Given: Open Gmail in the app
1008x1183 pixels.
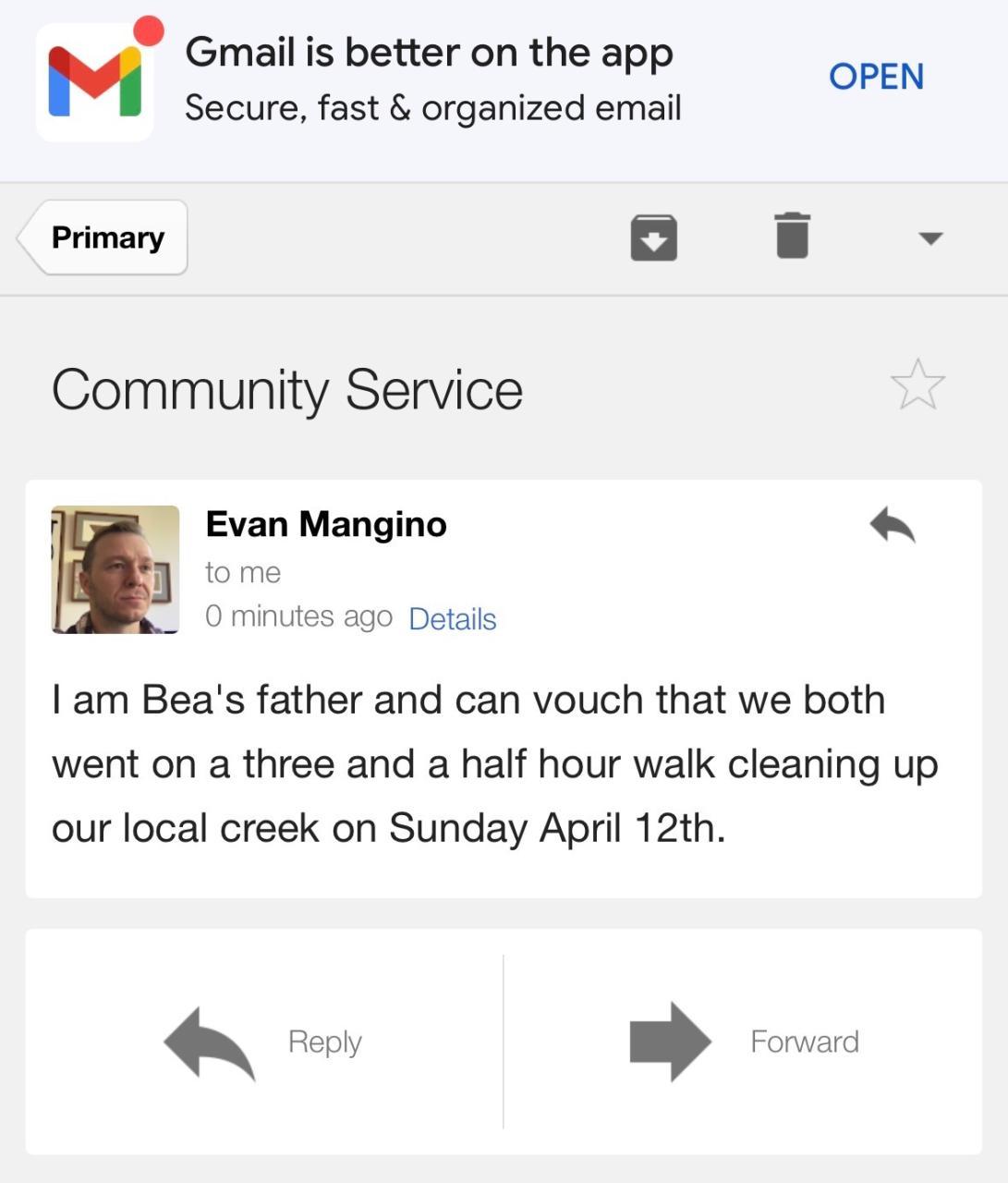Looking at the screenshot, I should pos(875,77).
